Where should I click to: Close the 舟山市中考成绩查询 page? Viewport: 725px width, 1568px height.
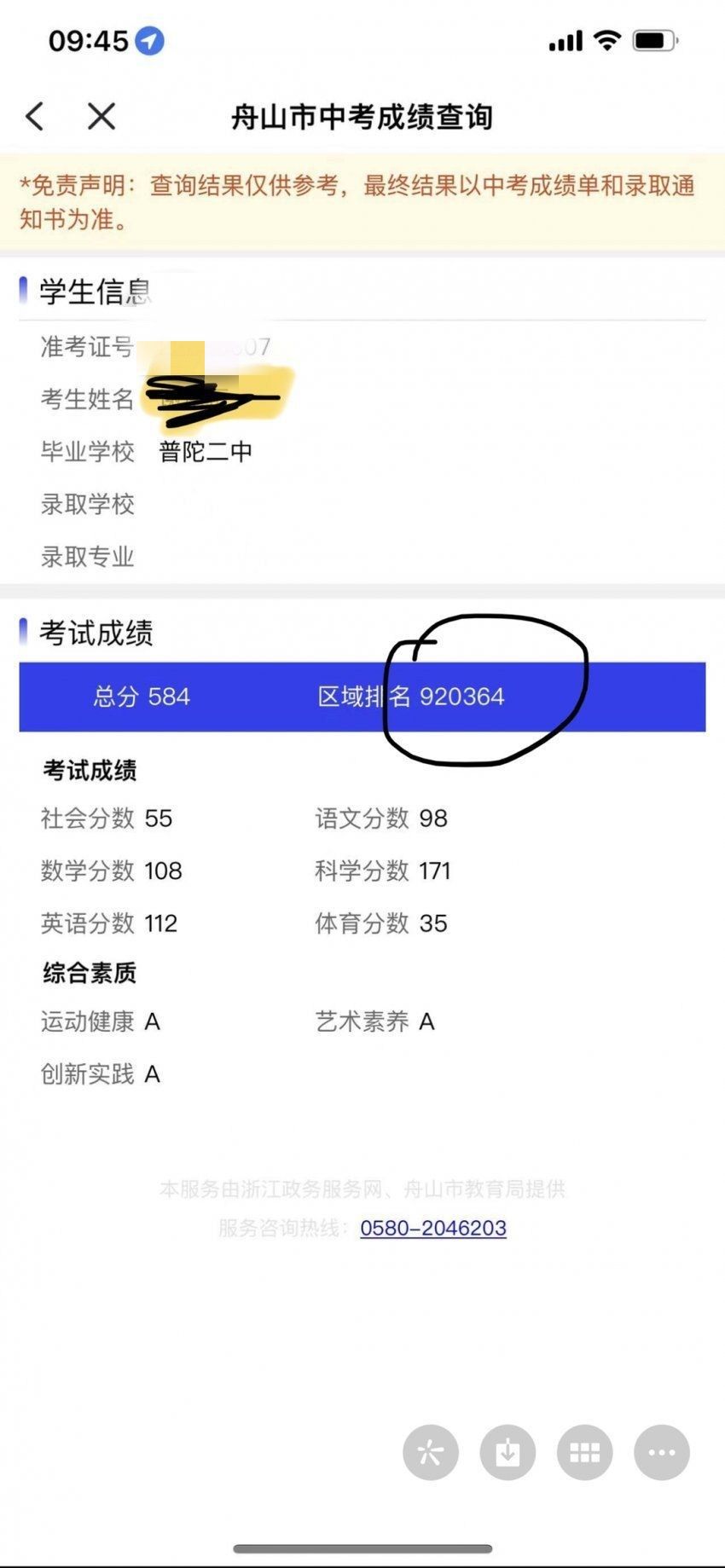(x=101, y=116)
